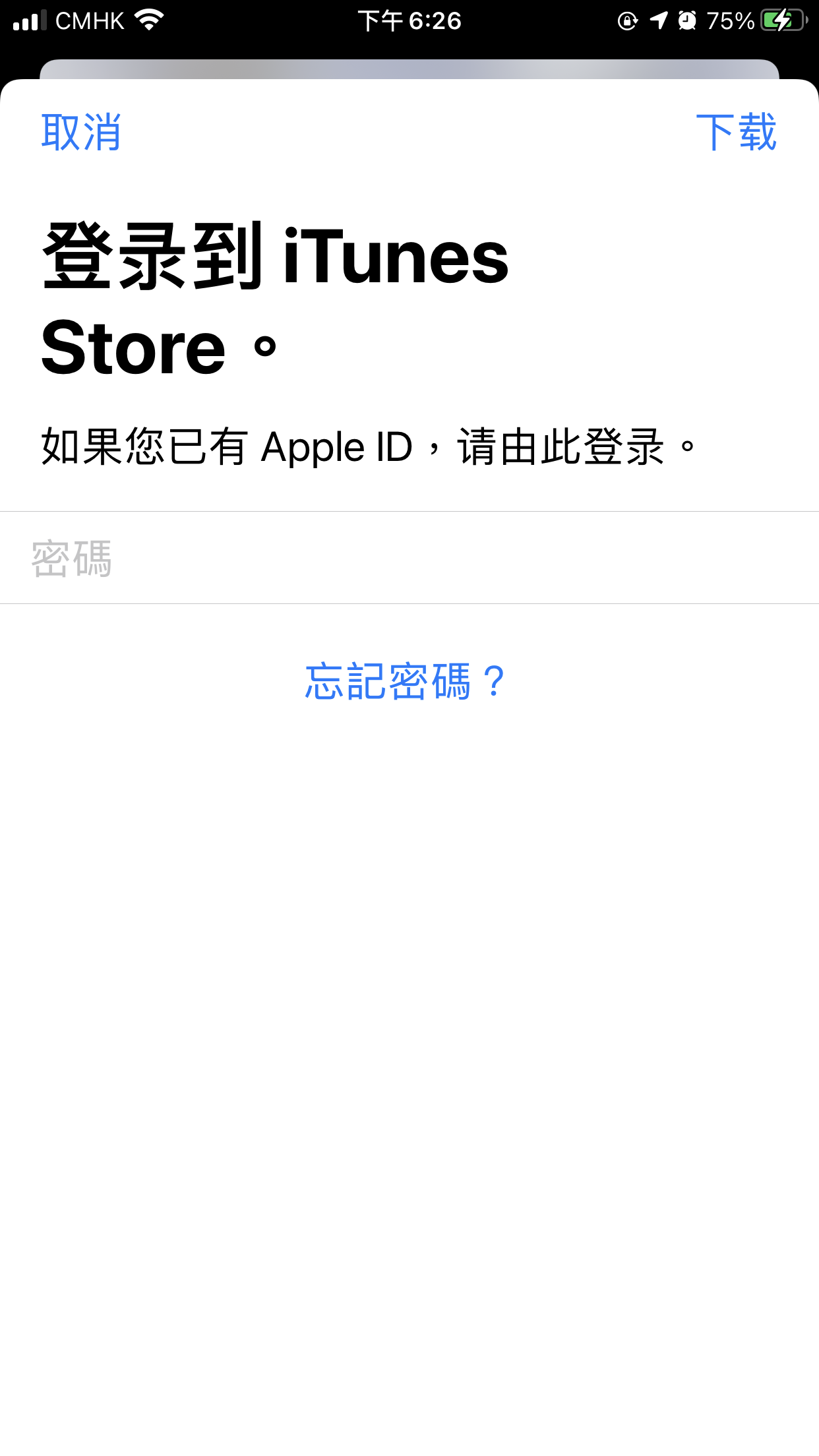Focus the 密碼 password field
Viewport: 819px width, 1456px height.
(409, 558)
